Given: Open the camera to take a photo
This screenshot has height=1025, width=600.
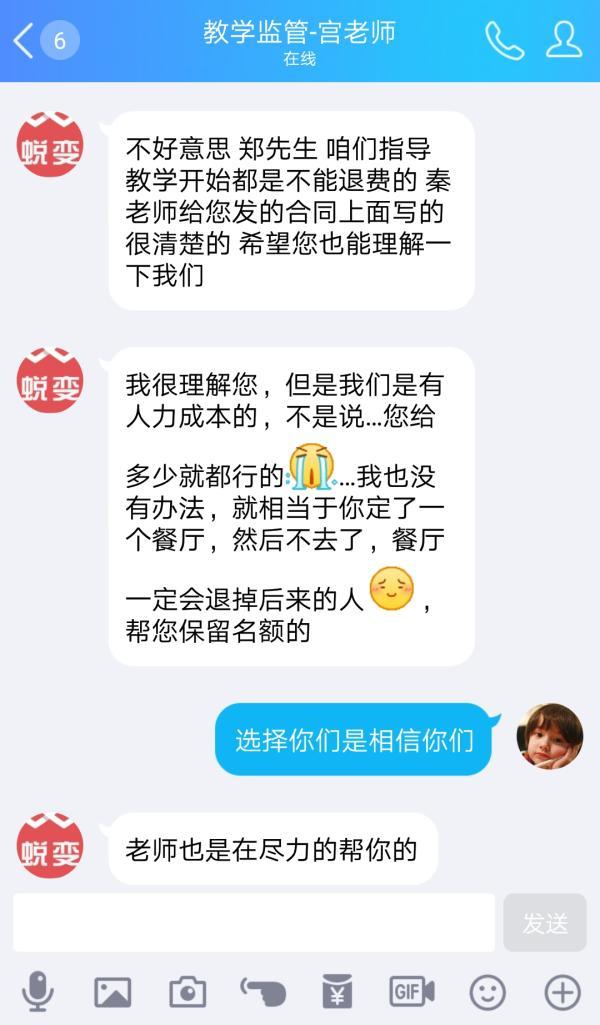Looking at the screenshot, I should pos(187,991).
